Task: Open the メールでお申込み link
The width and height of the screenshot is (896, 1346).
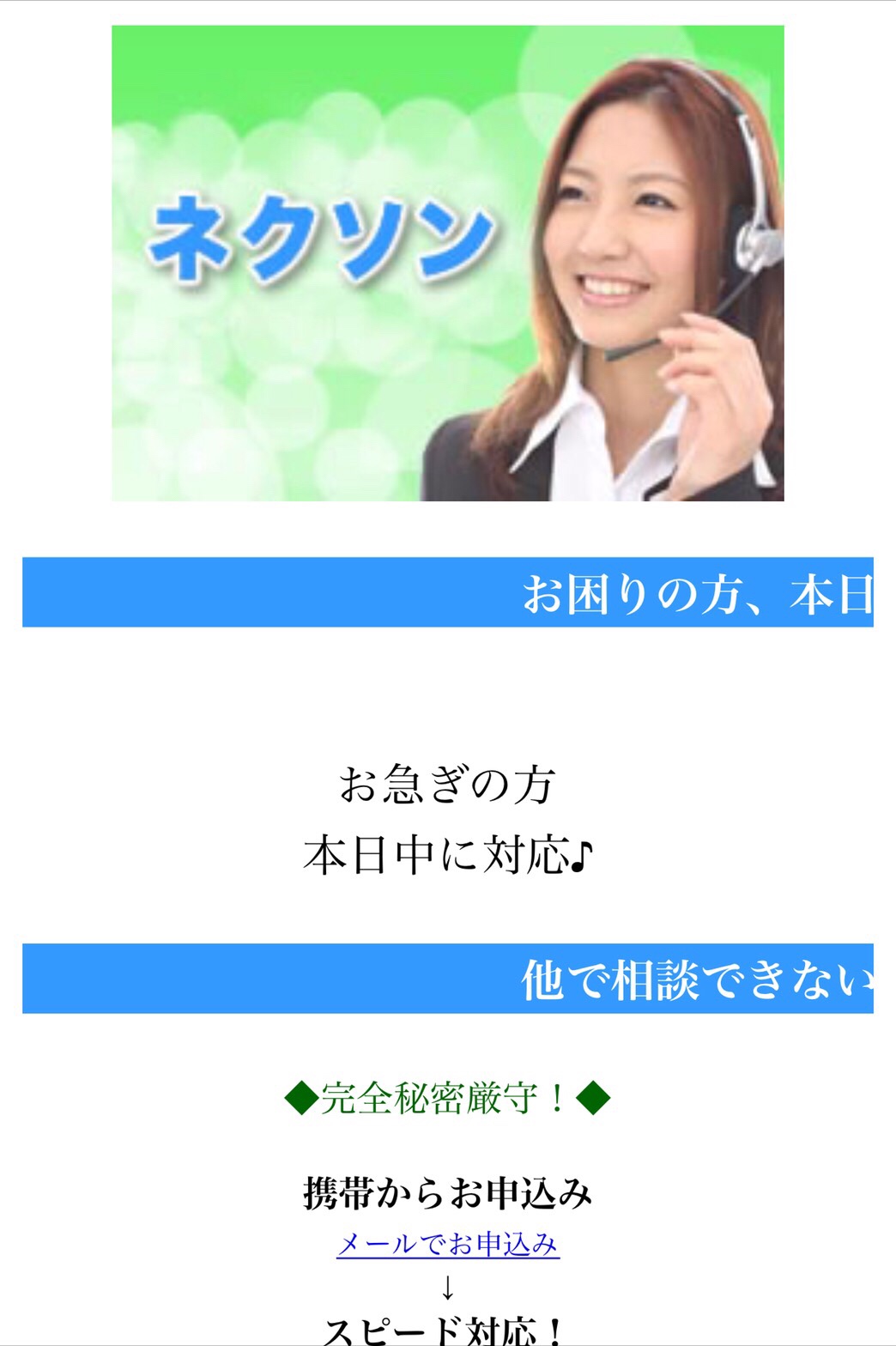Action: 447,1244
